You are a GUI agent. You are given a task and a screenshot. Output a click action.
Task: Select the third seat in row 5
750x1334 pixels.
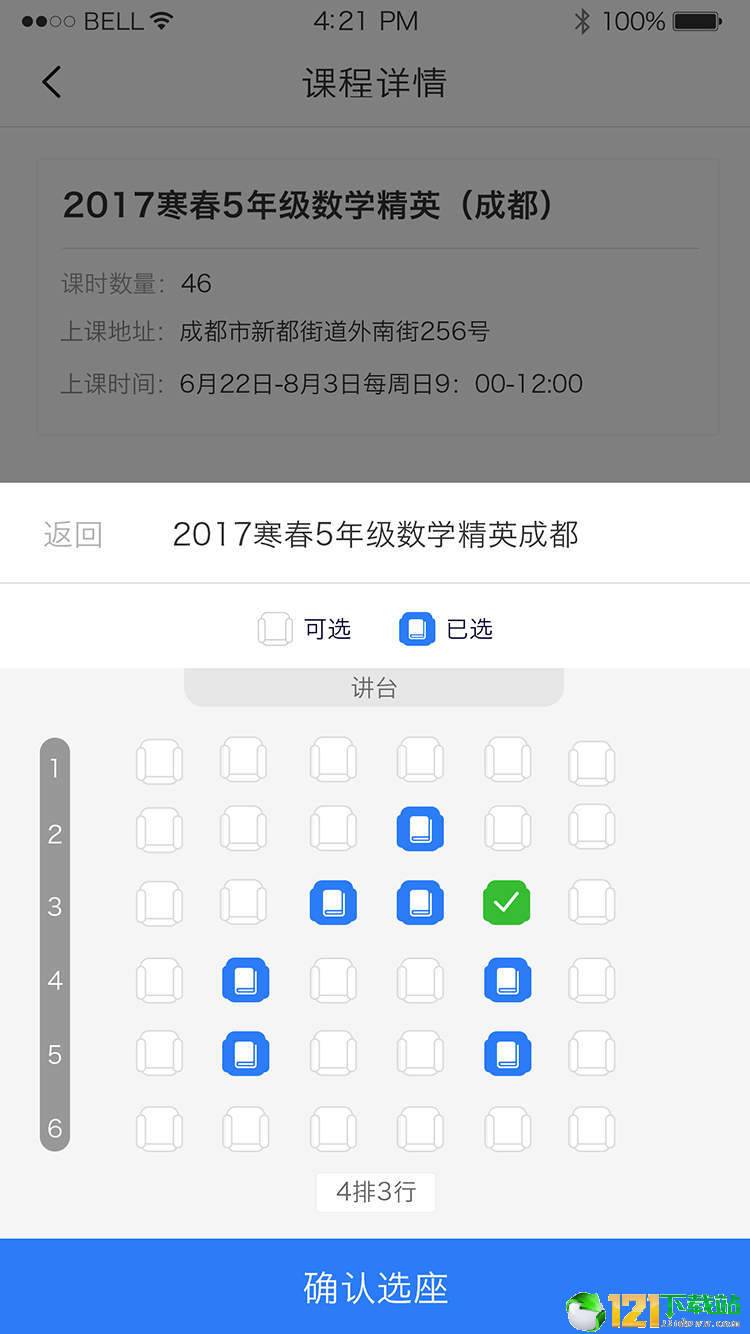tap(333, 1054)
